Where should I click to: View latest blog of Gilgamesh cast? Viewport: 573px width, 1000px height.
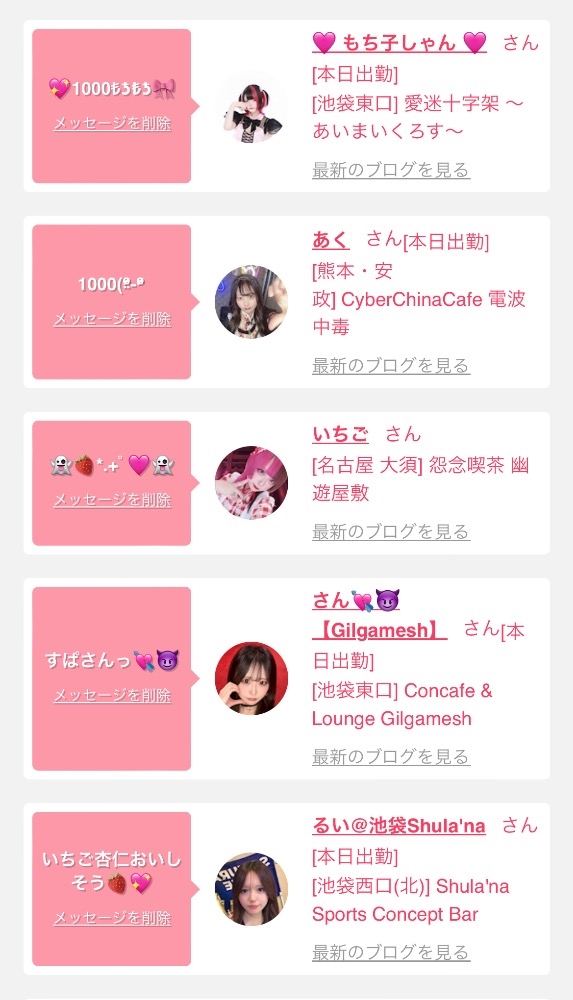click(391, 757)
